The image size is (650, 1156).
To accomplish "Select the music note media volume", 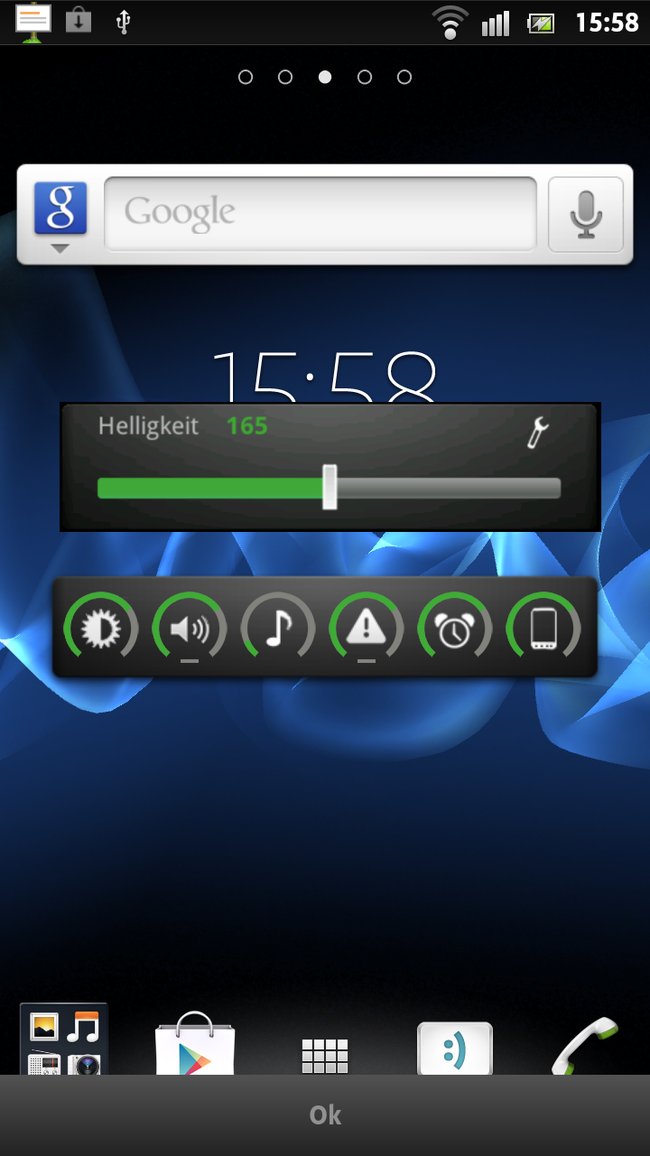I will [x=278, y=628].
